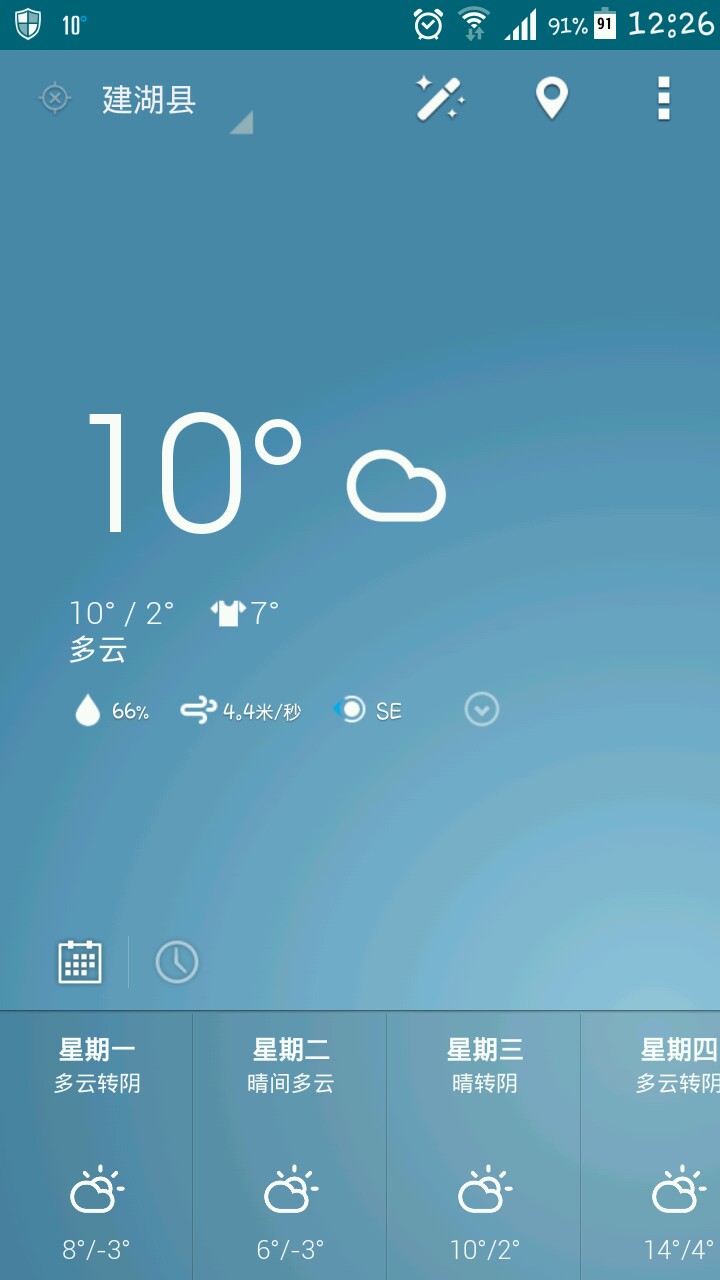The height and width of the screenshot is (1280, 720).
Task: Tap the magic wand icon
Action: click(x=440, y=99)
